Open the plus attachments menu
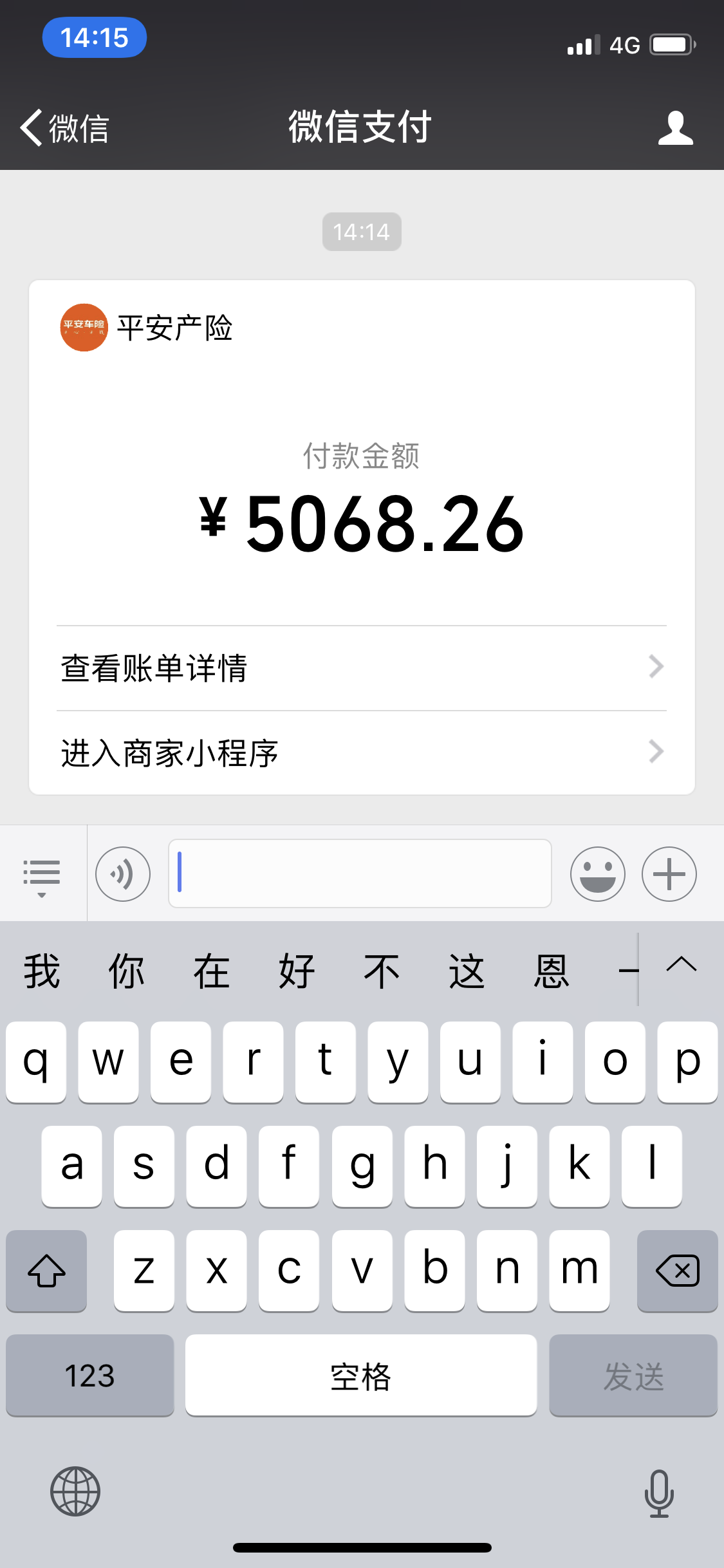This screenshot has width=724, height=1568. [669, 874]
